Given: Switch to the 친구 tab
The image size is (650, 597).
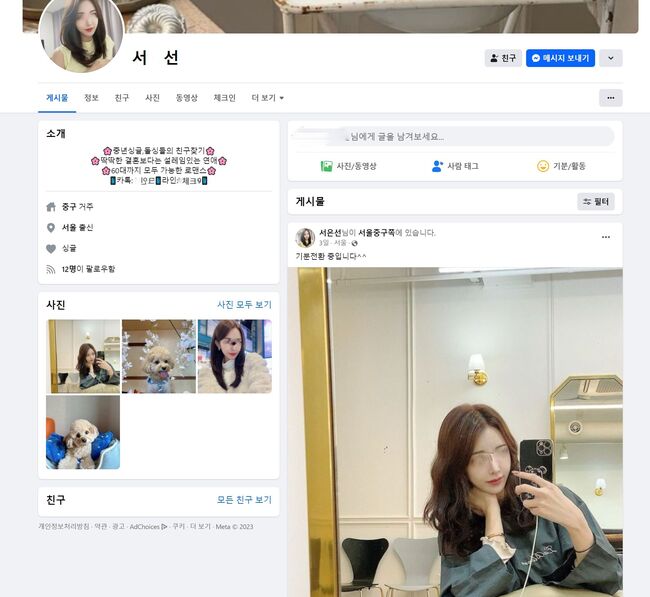Looking at the screenshot, I should pos(122,98).
